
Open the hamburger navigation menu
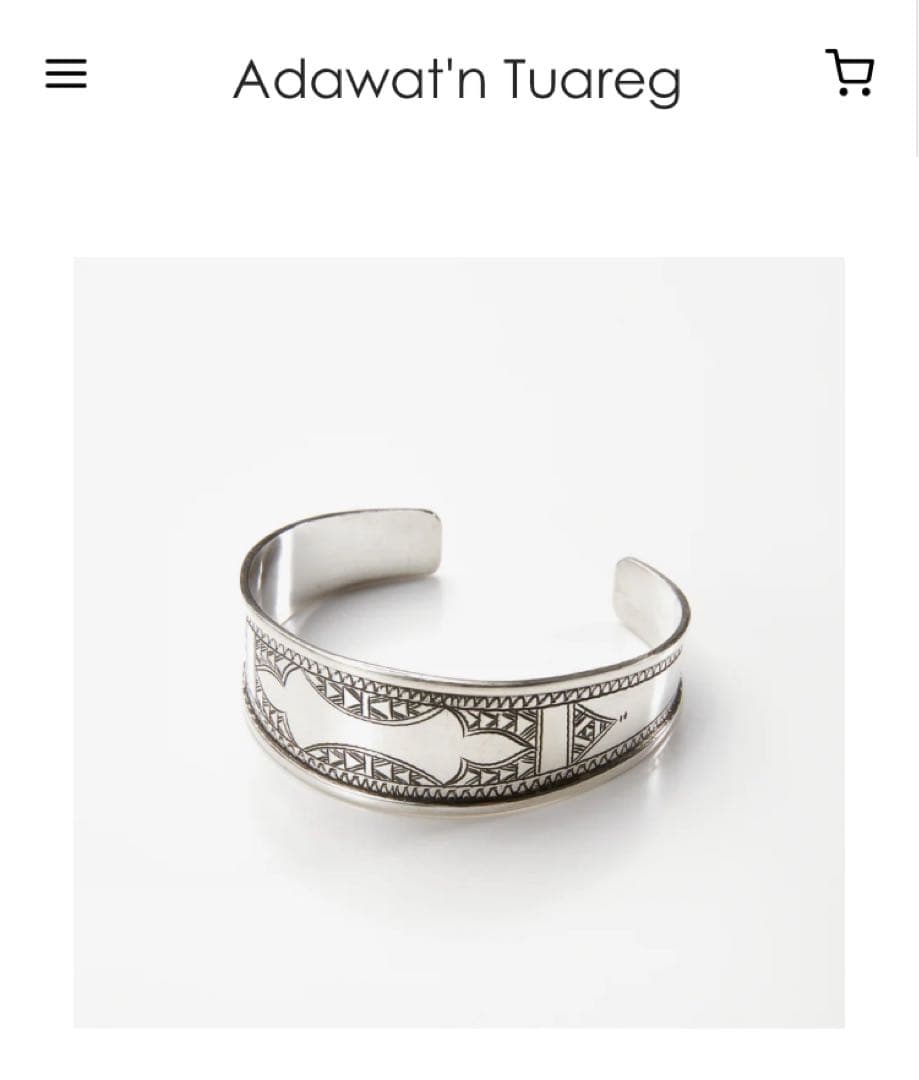[66, 74]
